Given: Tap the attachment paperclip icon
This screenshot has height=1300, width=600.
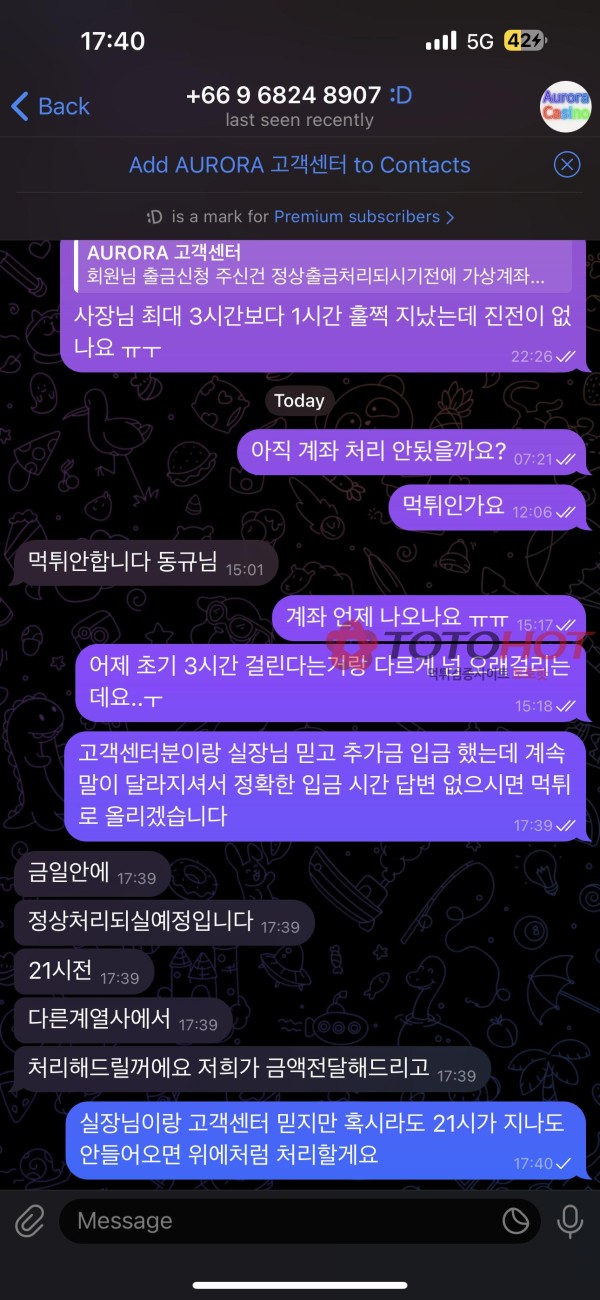Looking at the screenshot, I should (30, 1221).
